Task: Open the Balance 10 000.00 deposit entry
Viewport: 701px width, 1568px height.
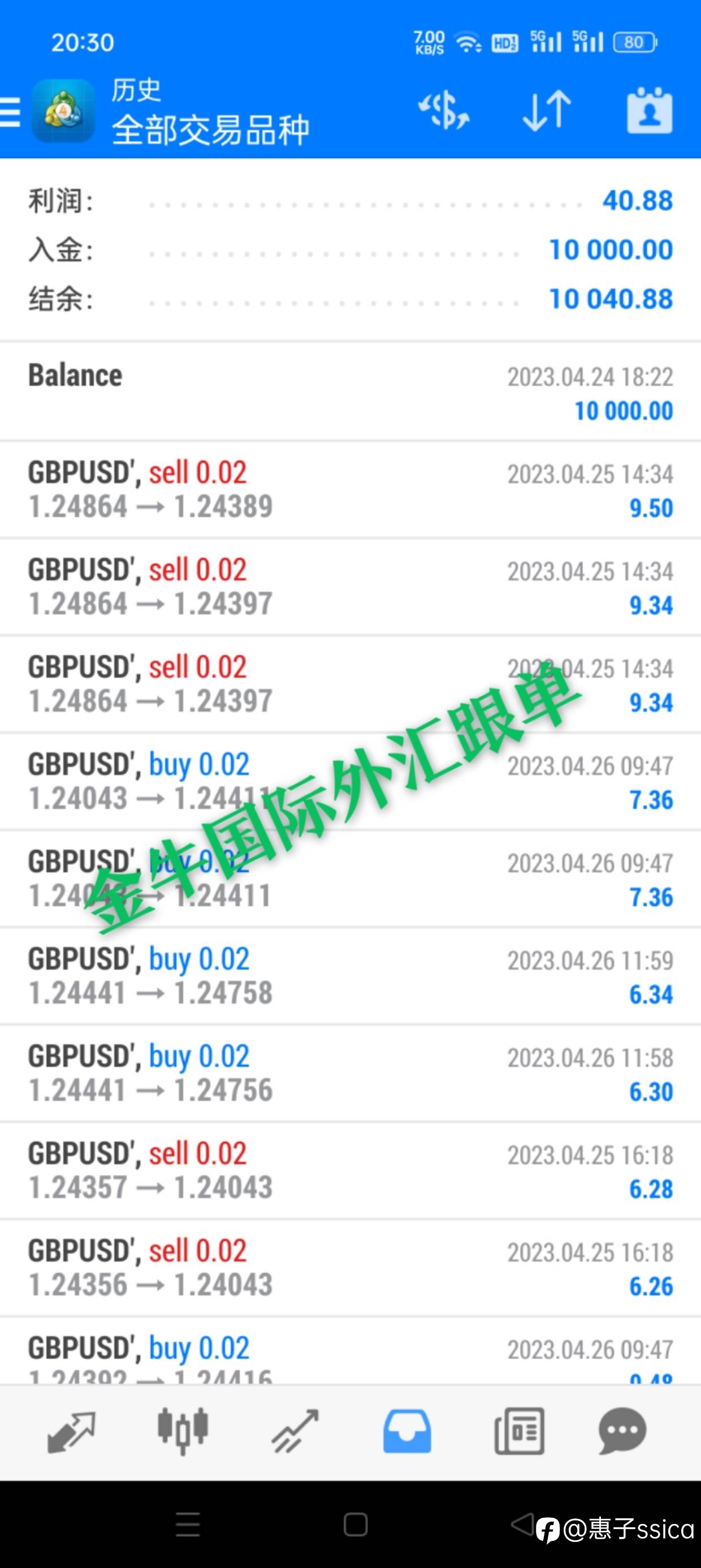Action: tap(350, 392)
